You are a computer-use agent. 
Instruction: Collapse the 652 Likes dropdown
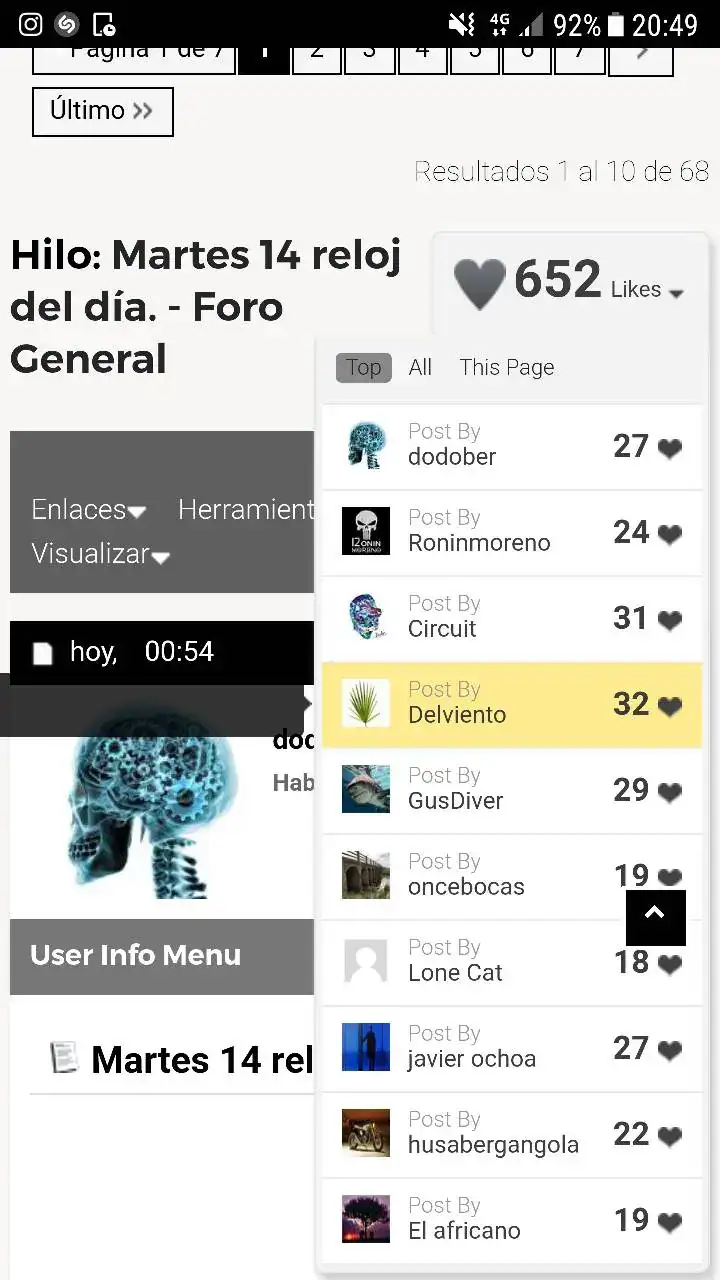pos(570,284)
